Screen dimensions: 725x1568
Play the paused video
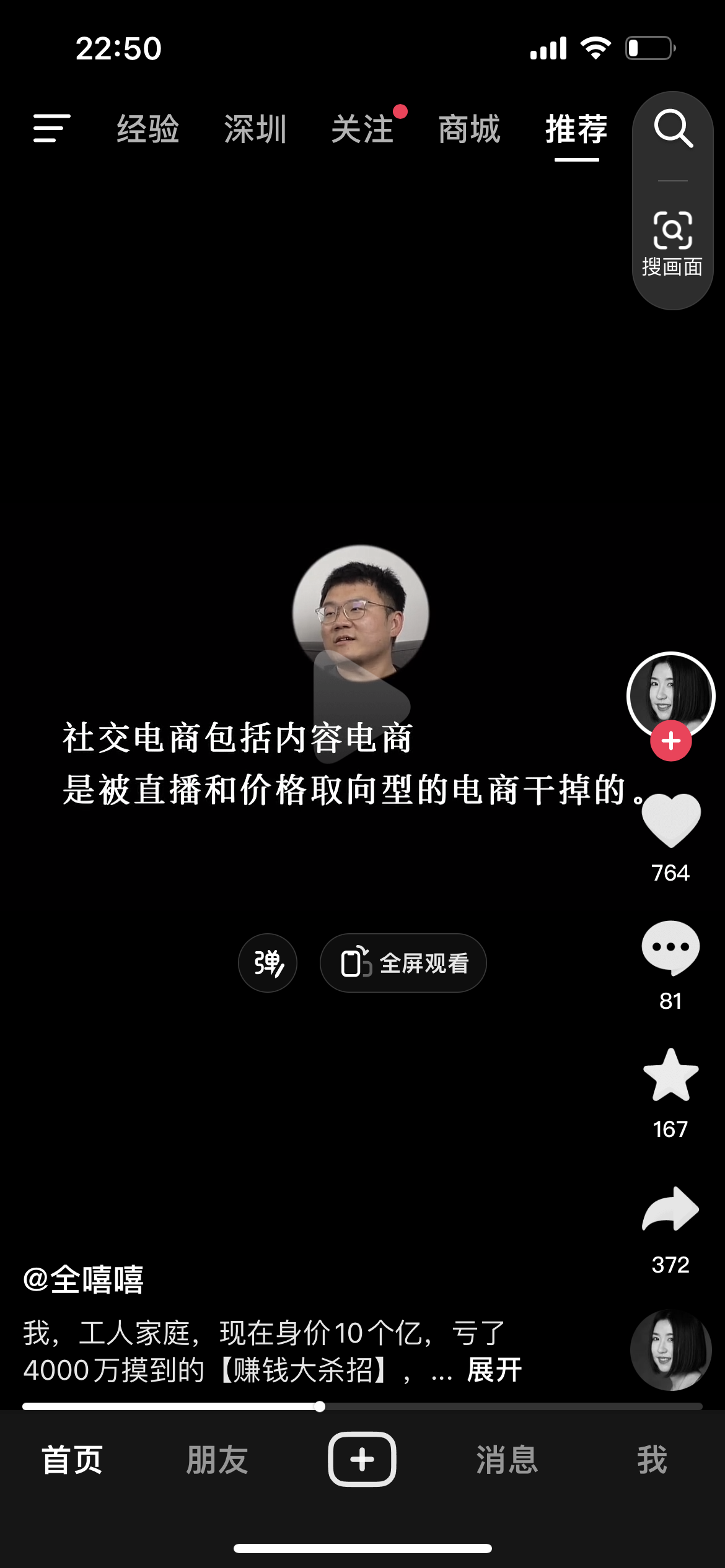(361, 707)
